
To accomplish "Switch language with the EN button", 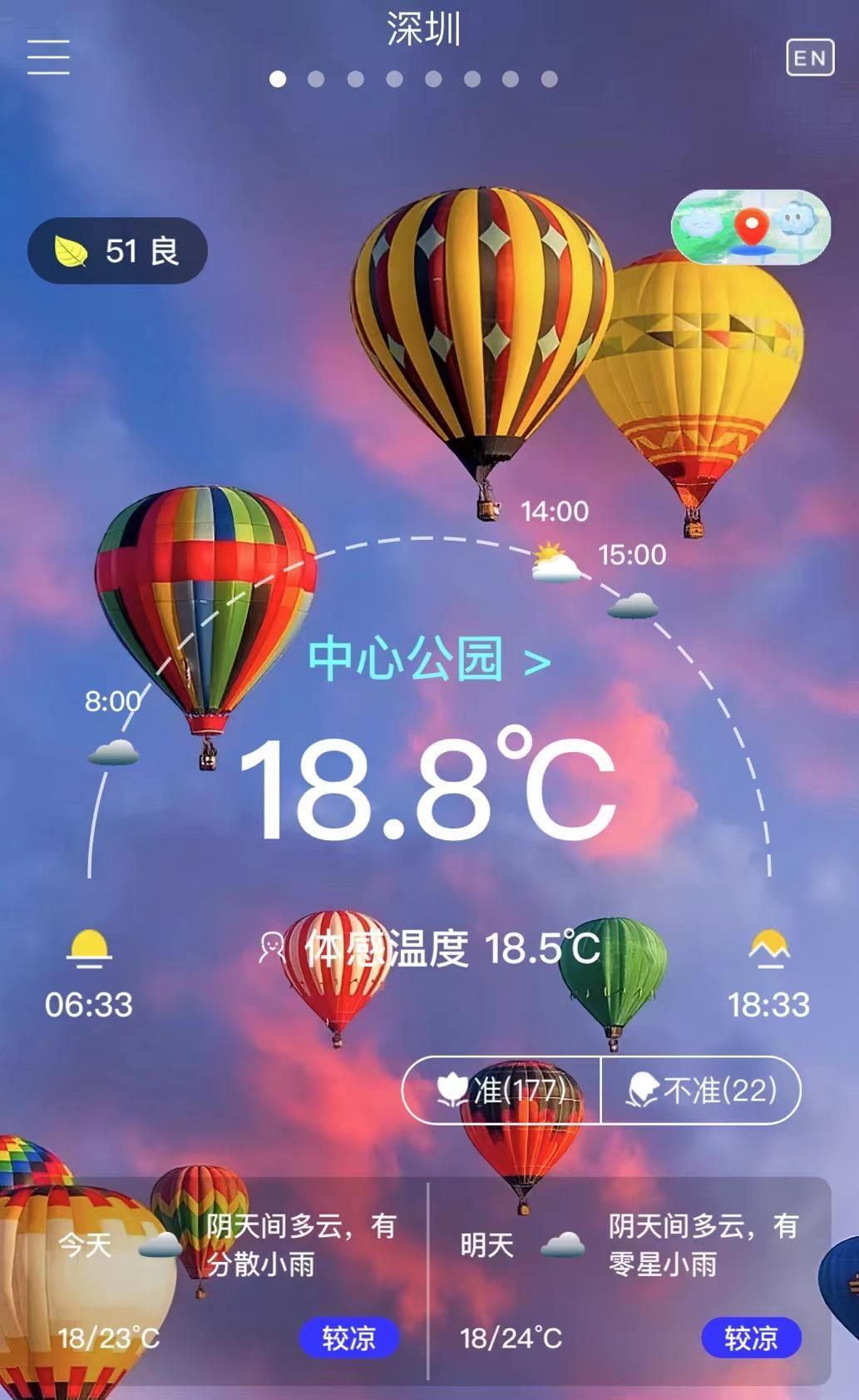I will 809,57.
